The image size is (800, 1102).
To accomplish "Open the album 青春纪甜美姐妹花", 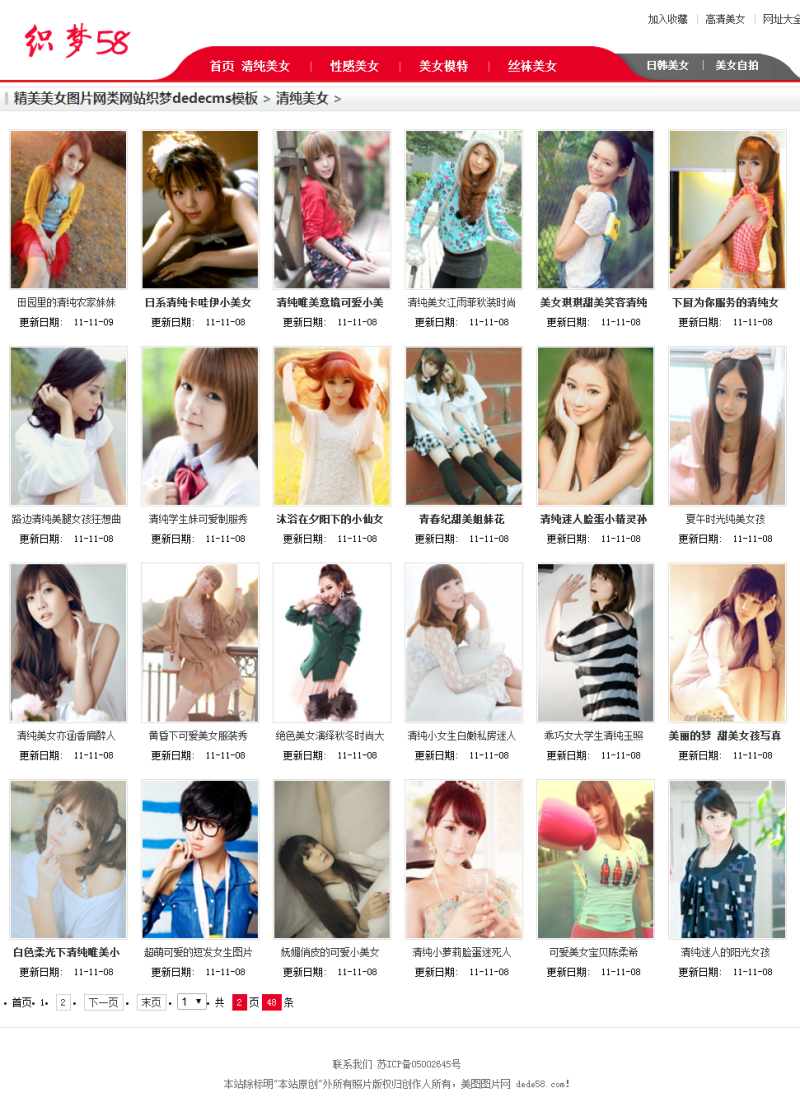I will pyautogui.click(x=462, y=519).
